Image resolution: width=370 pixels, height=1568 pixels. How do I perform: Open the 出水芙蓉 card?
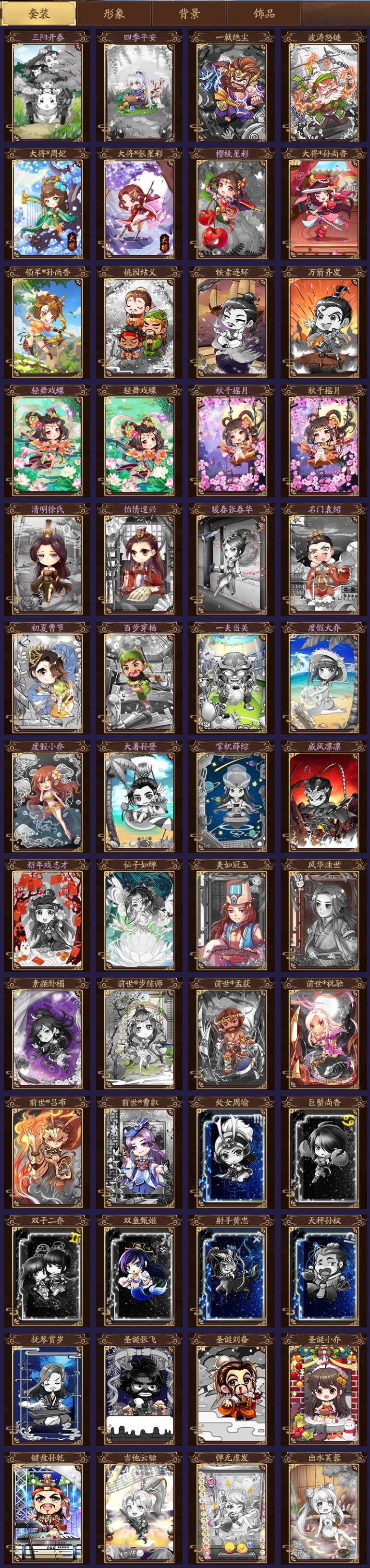pyautogui.click(x=324, y=1509)
